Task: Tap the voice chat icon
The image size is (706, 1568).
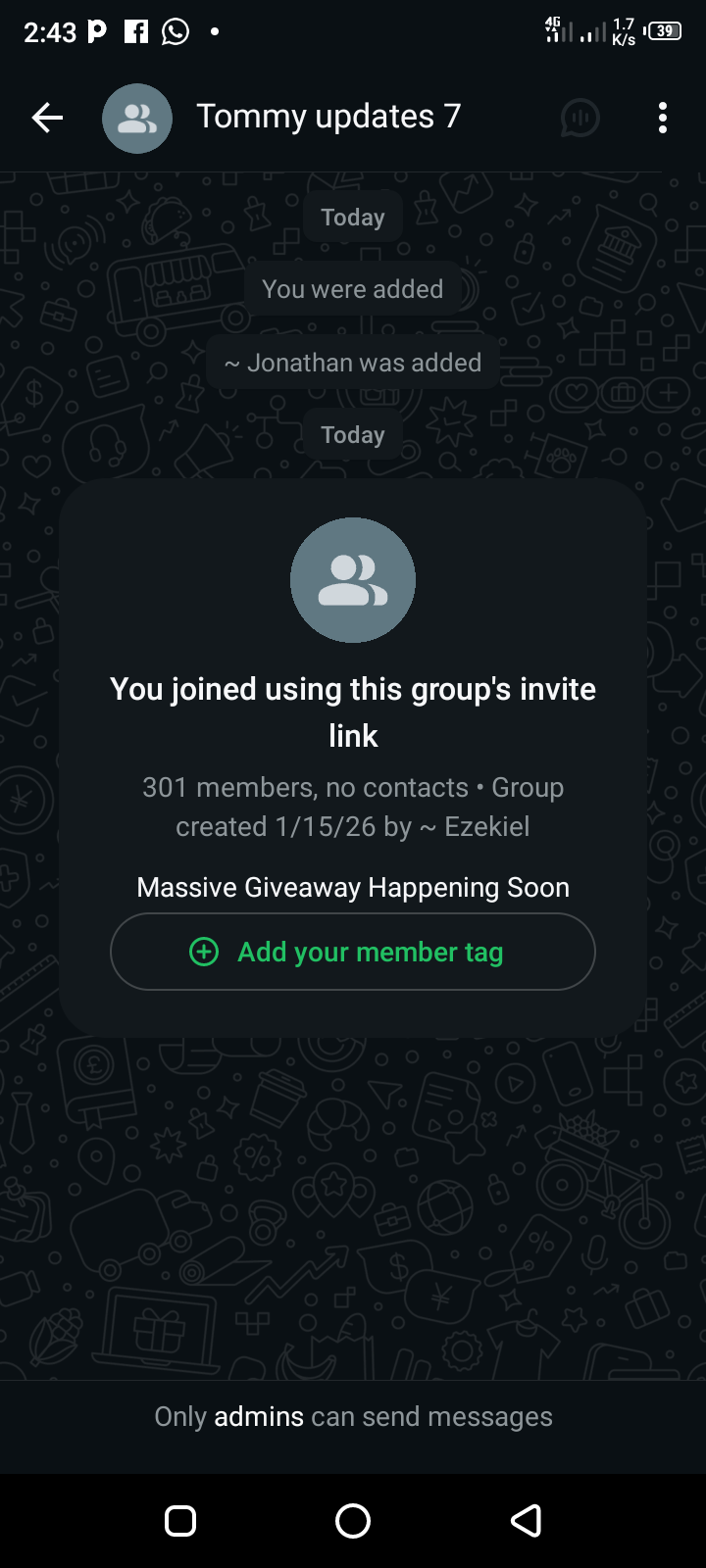Action: (580, 119)
